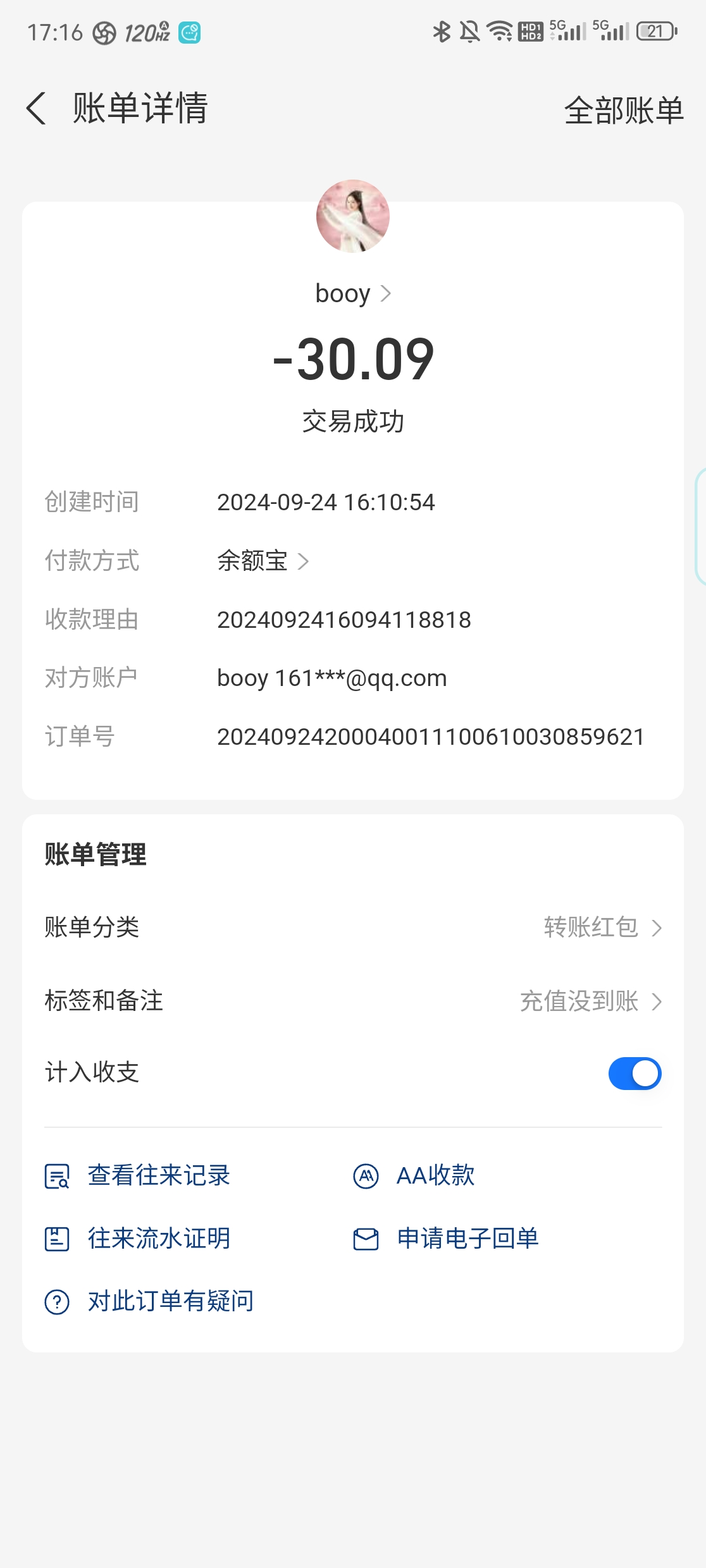
Task: Change the 账单分类 category 转账红包
Action: [602, 928]
